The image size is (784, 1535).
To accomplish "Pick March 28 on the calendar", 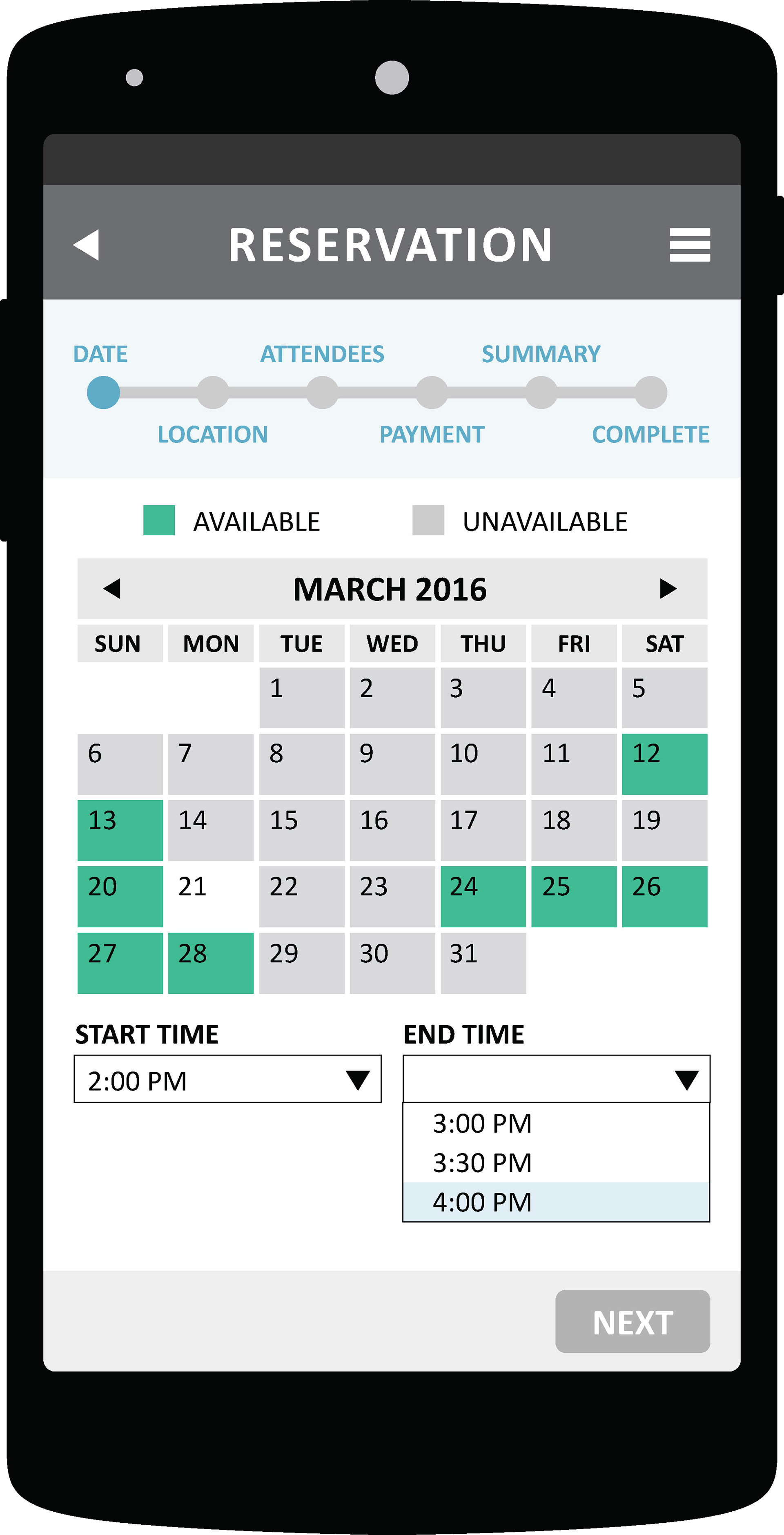I will pyautogui.click(x=211, y=963).
